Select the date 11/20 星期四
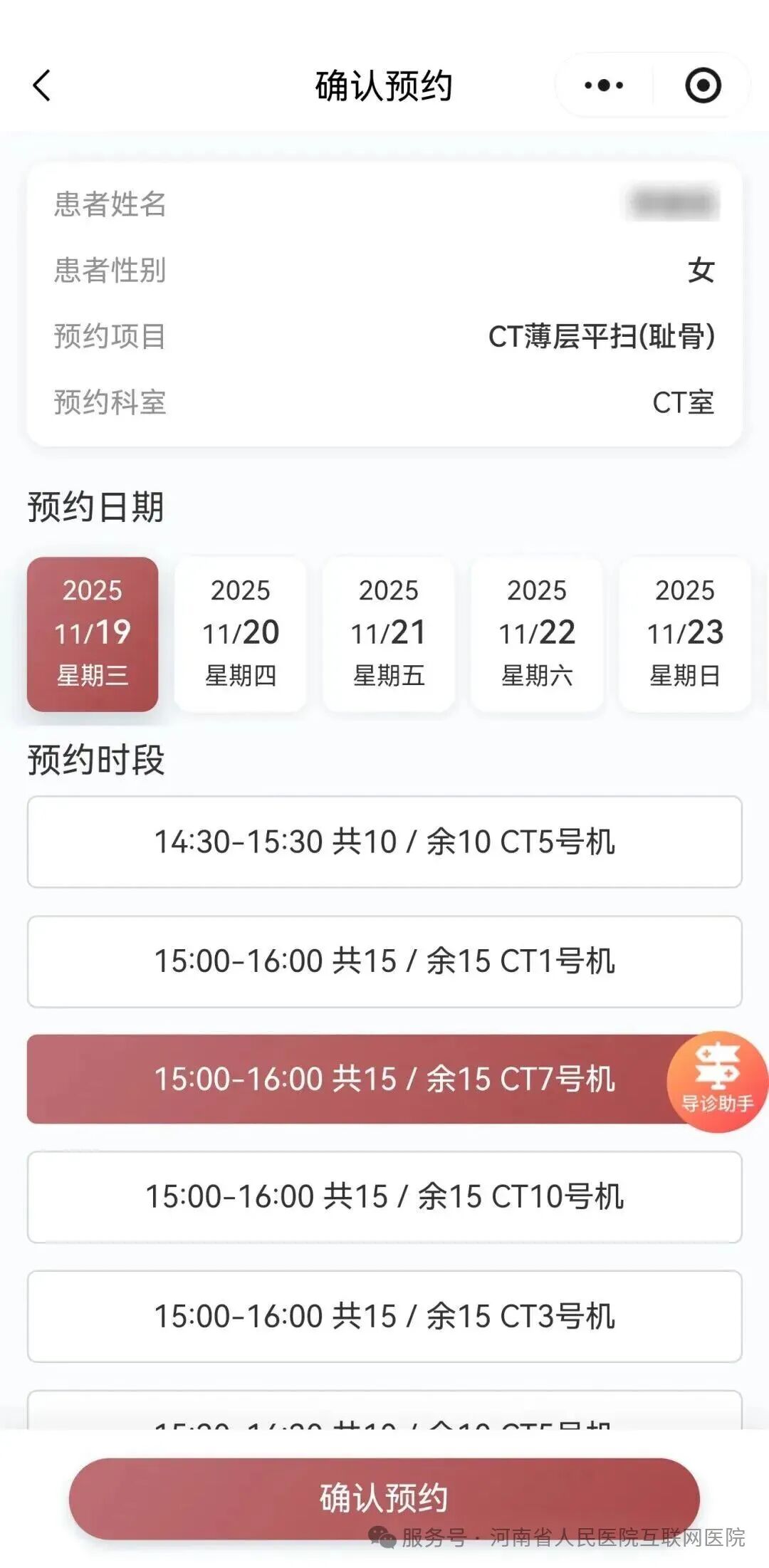This screenshot has height=1568, width=769. 241,634
